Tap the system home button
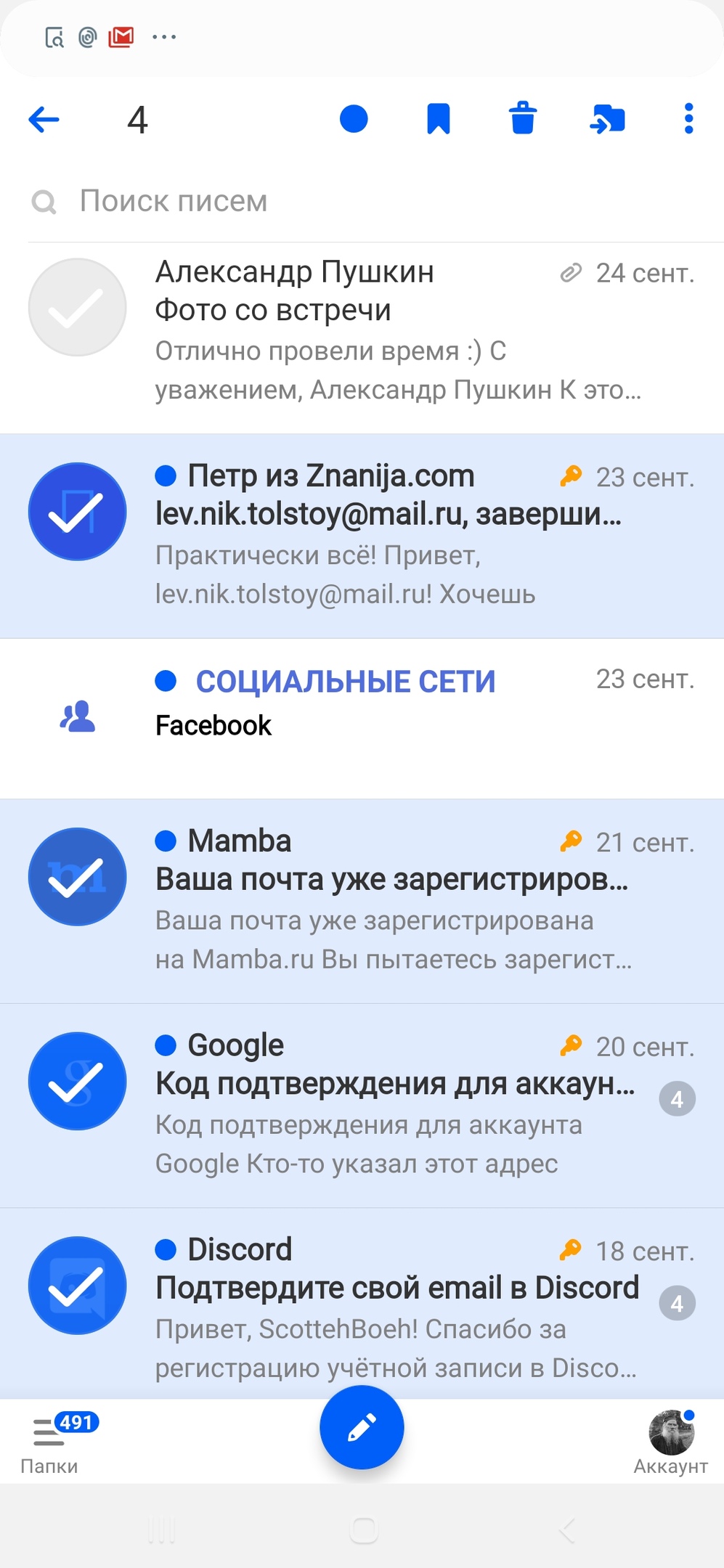724x1568 pixels. 363,1530
